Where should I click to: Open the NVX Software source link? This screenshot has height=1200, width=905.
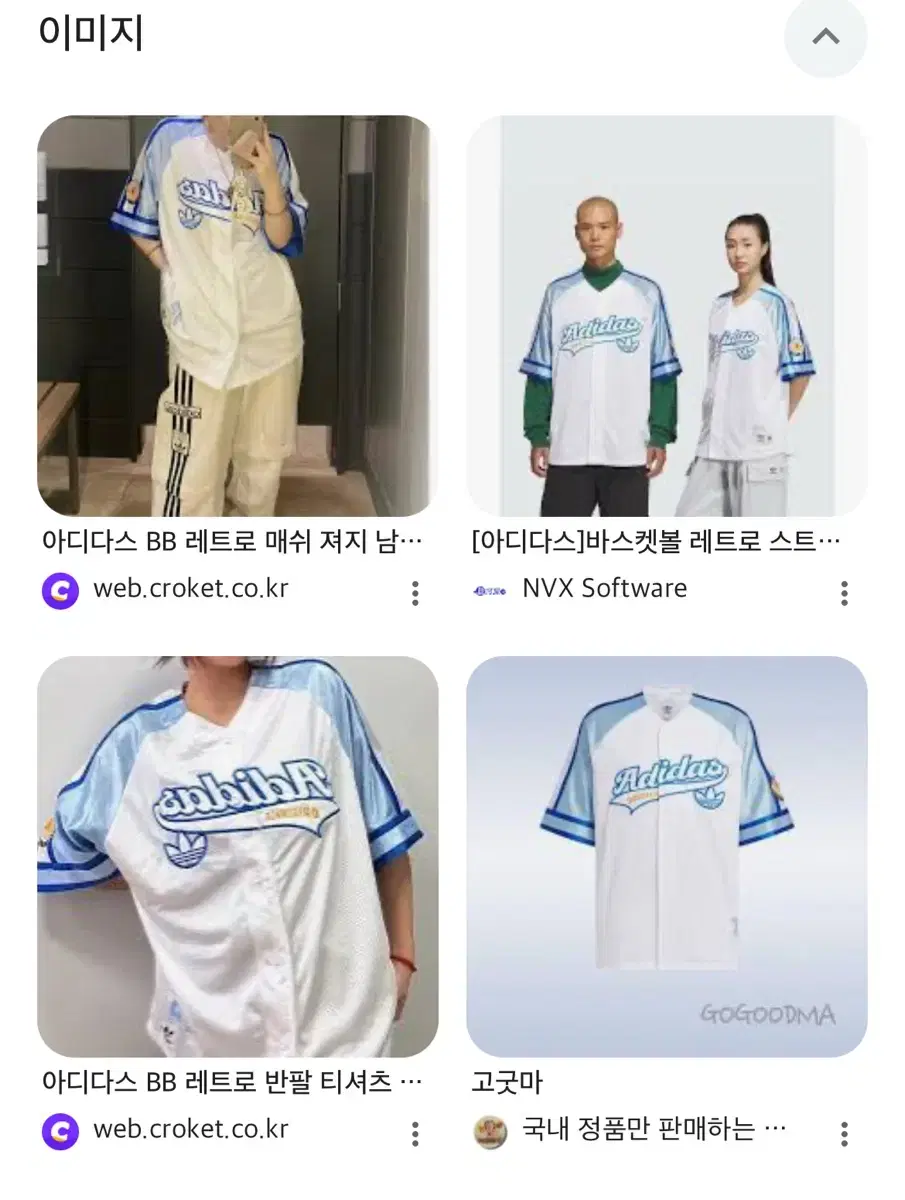click(x=604, y=590)
